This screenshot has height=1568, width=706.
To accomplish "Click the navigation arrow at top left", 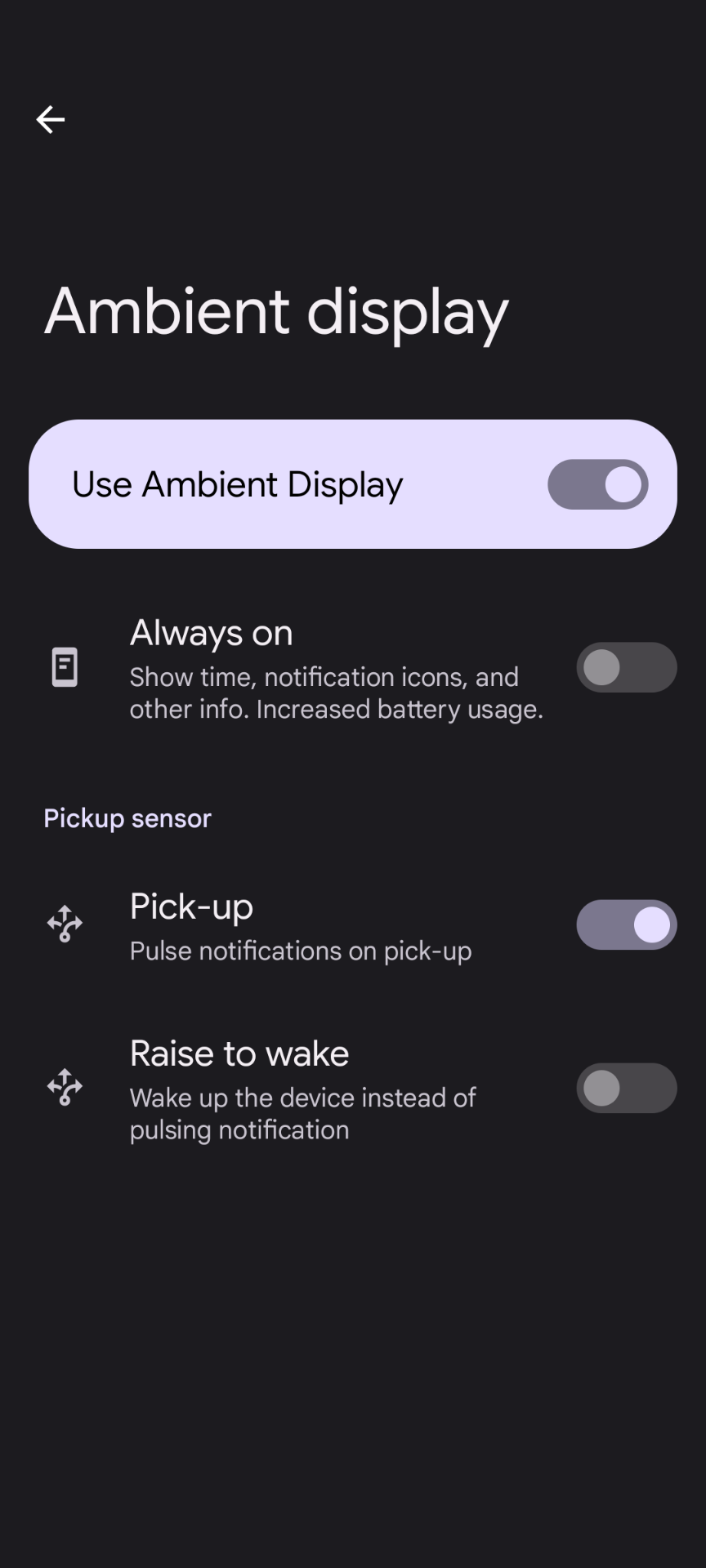I will pyautogui.click(x=50, y=119).
